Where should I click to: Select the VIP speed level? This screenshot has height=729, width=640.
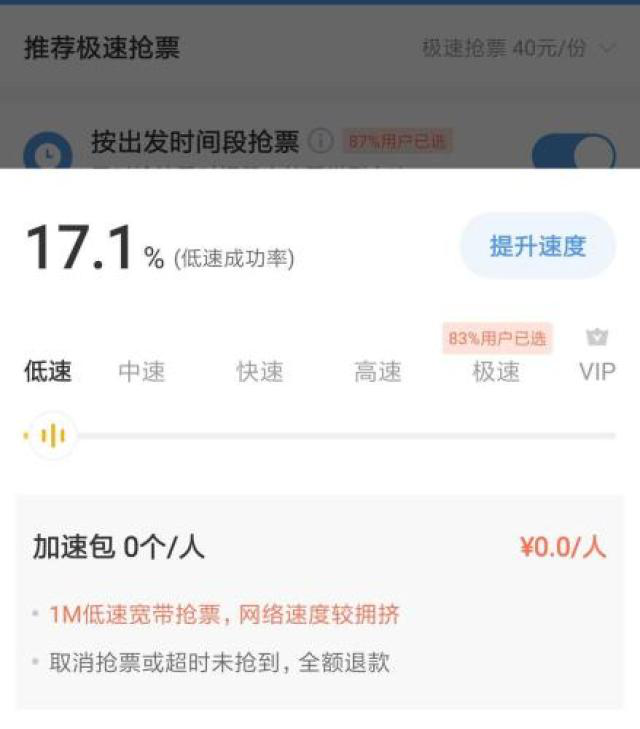pos(597,372)
